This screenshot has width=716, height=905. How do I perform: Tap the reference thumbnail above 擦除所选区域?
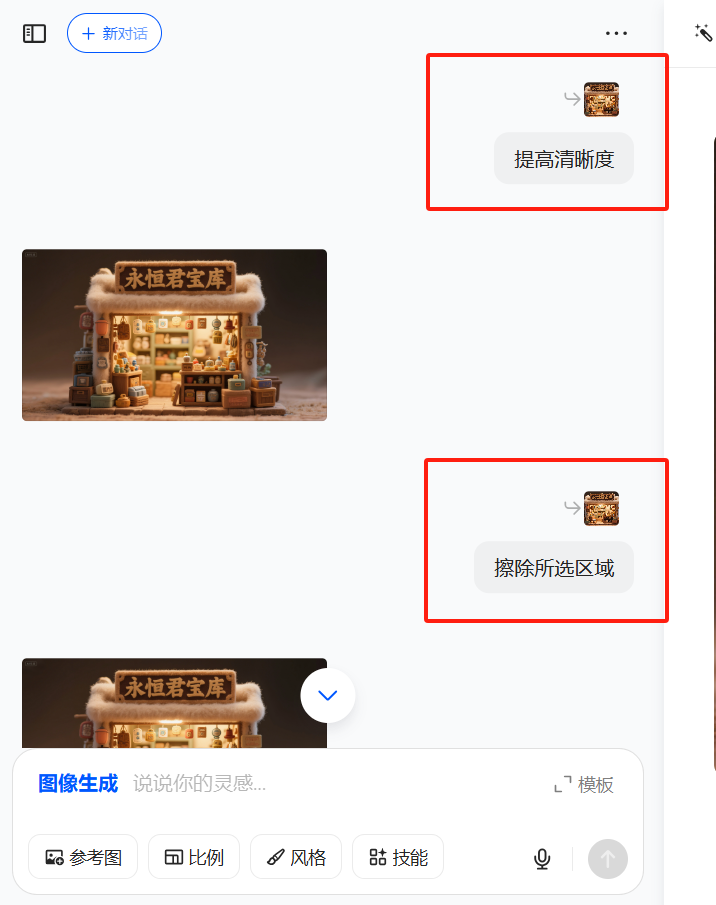pos(601,509)
